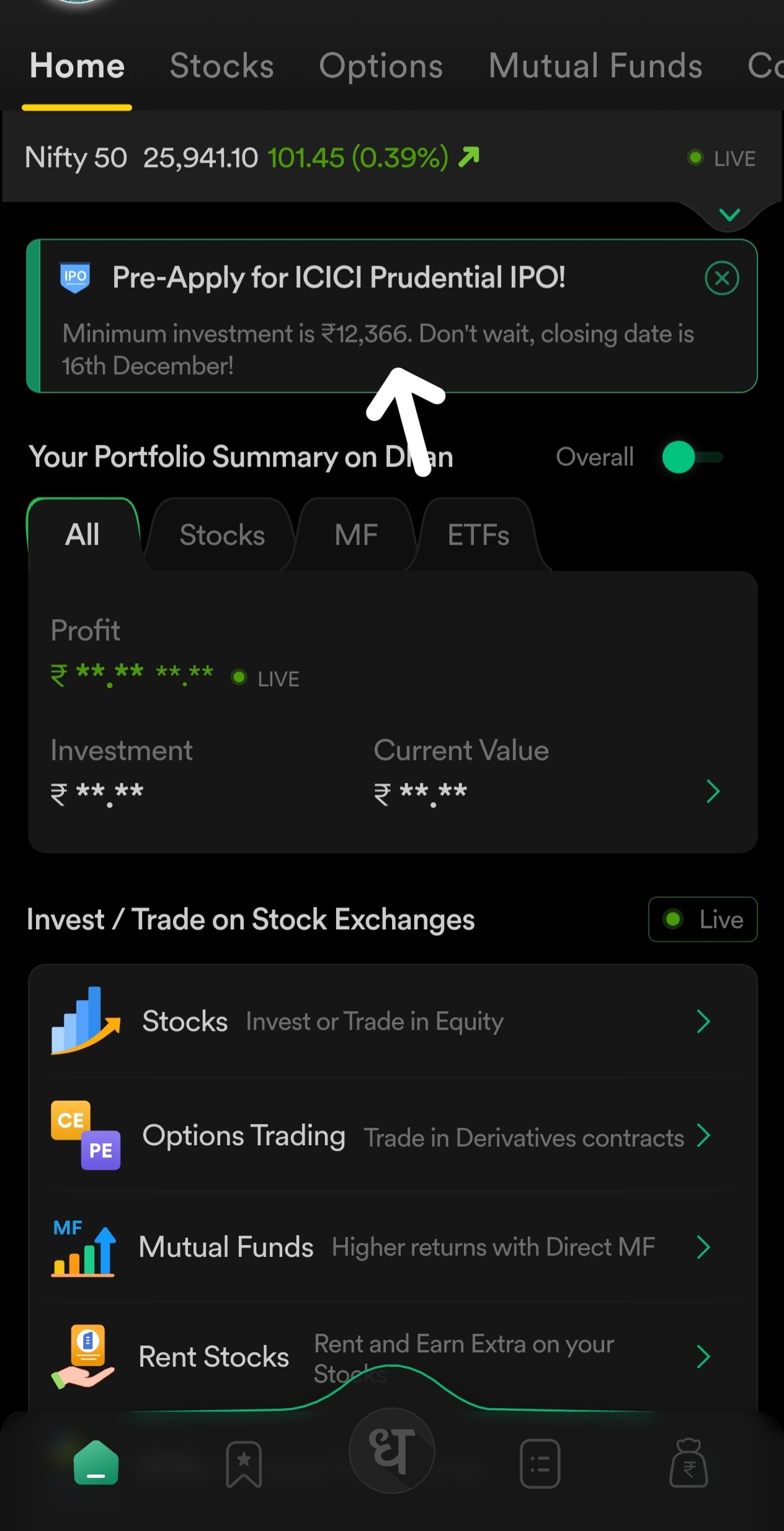Open the orders list tab
Image resolution: width=784 pixels, height=1531 pixels.
540,1464
